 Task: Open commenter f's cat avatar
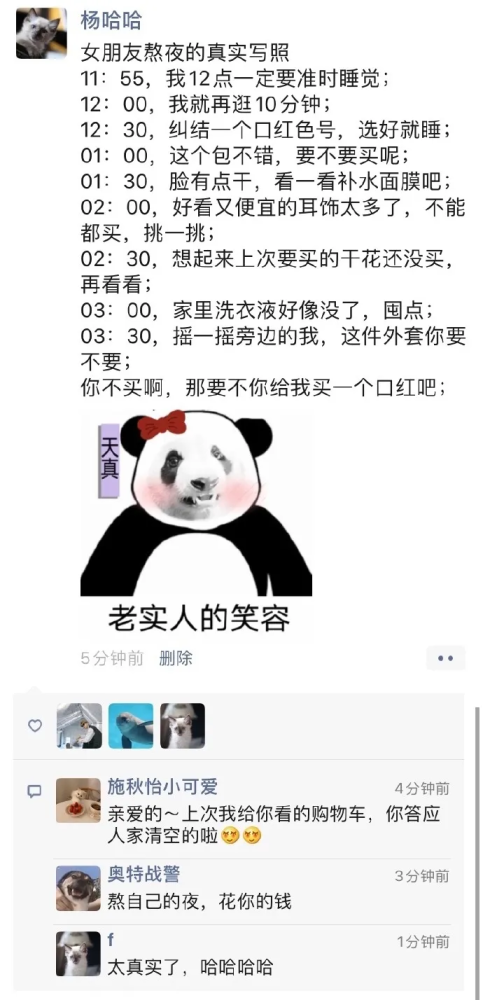point(78,953)
